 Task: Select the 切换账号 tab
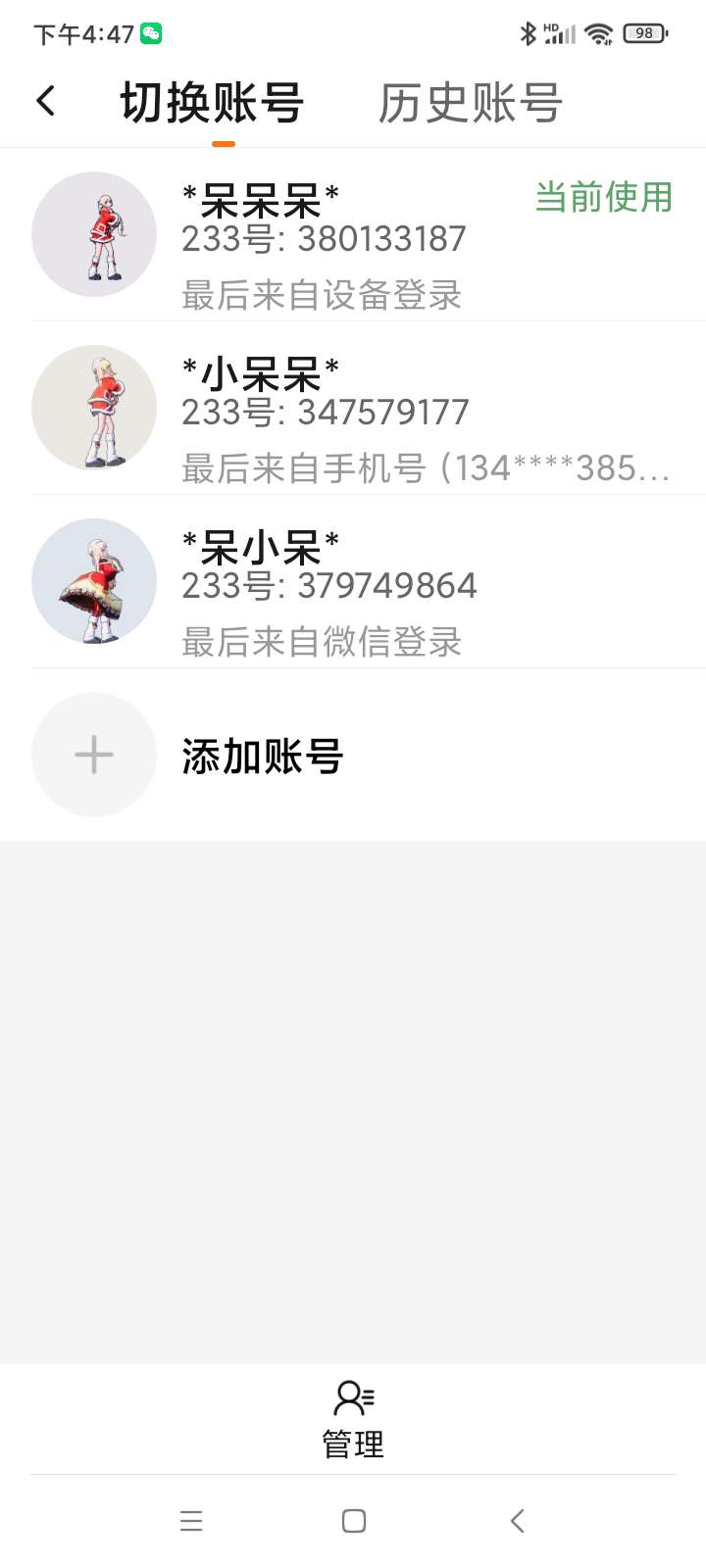[212, 103]
